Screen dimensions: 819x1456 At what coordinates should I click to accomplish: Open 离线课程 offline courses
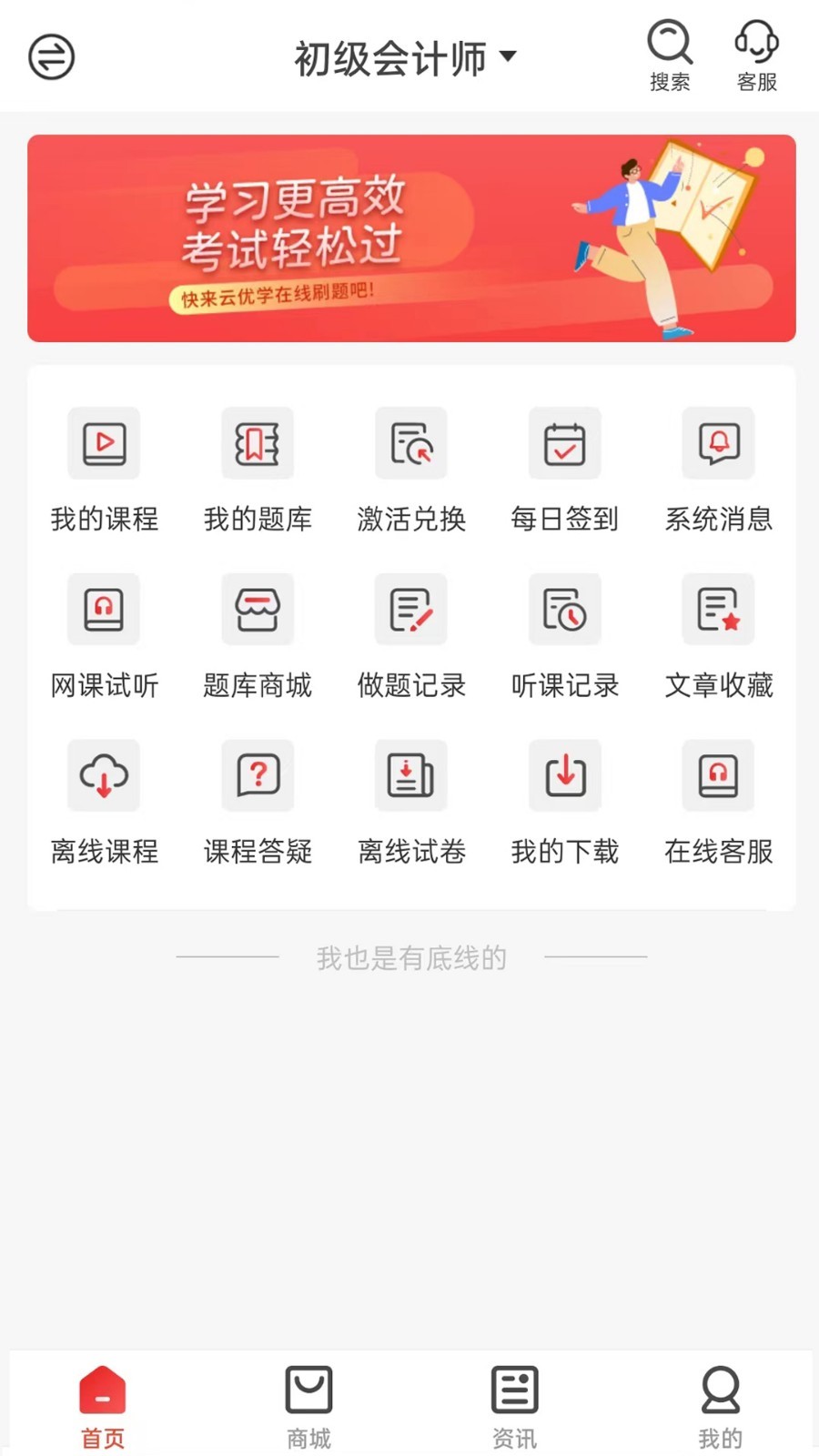point(103,801)
